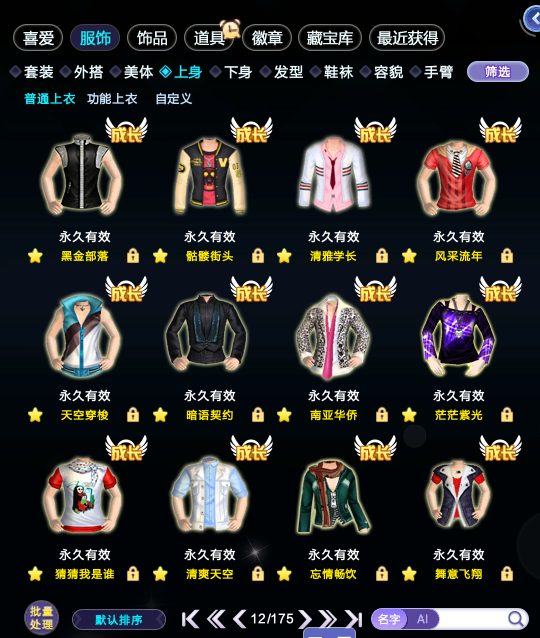Screen dimensions: 540x638
Task: Jump to the last page
Action: point(354,619)
